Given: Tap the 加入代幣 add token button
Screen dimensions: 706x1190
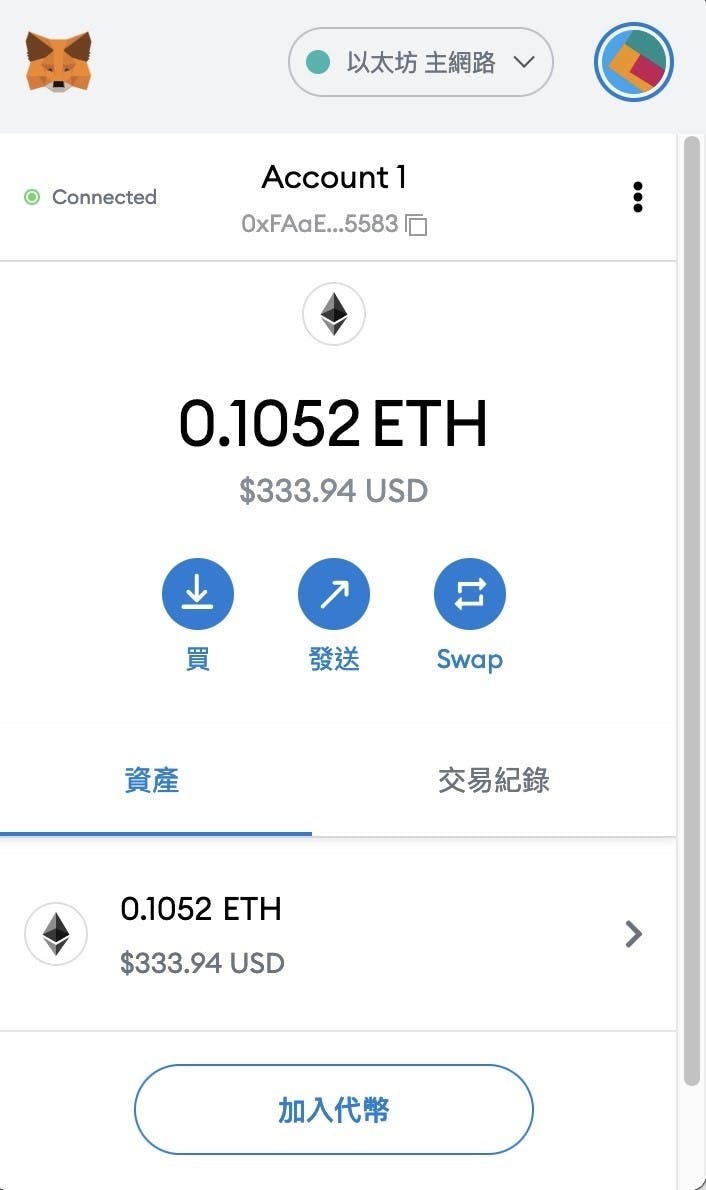Looking at the screenshot, I should 334,1110.
